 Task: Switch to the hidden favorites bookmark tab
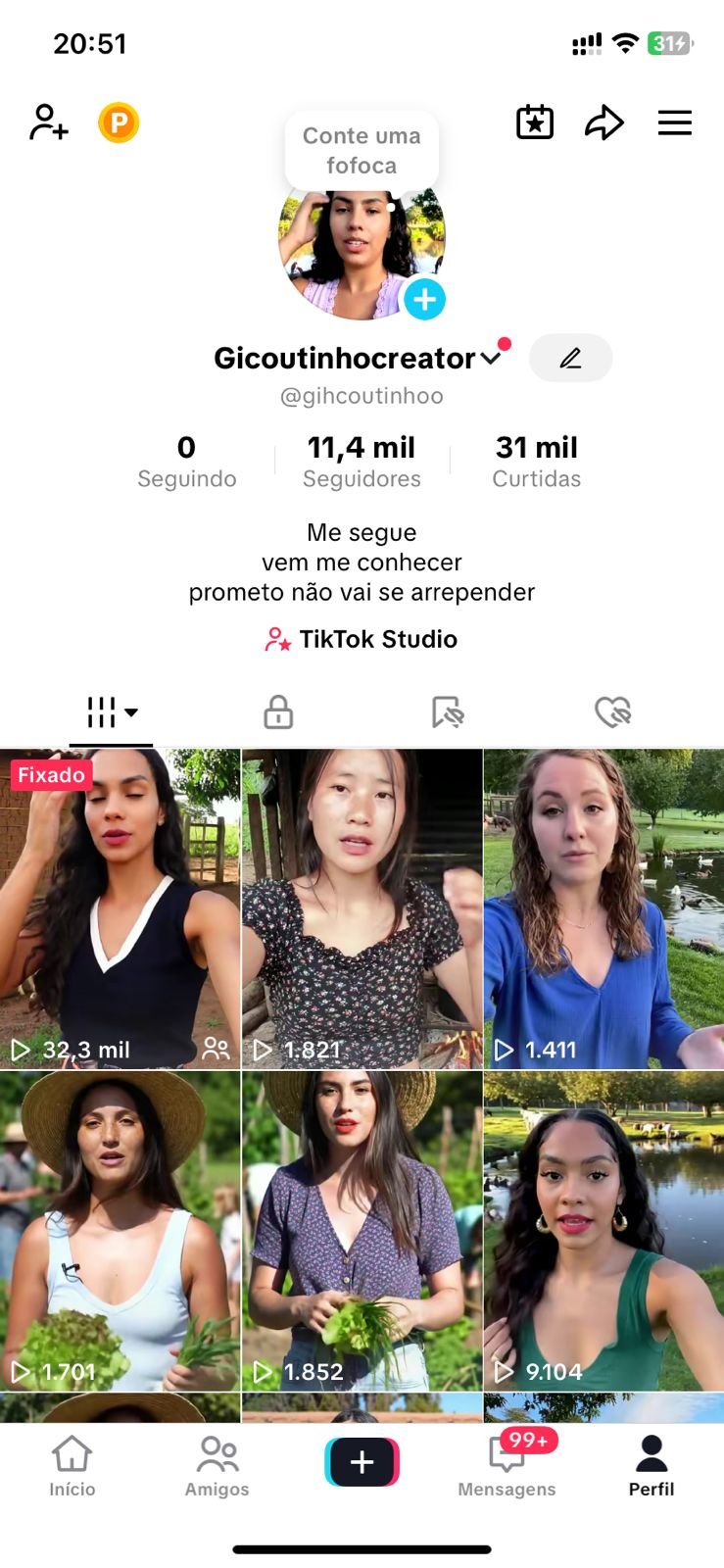click(448, 712)
